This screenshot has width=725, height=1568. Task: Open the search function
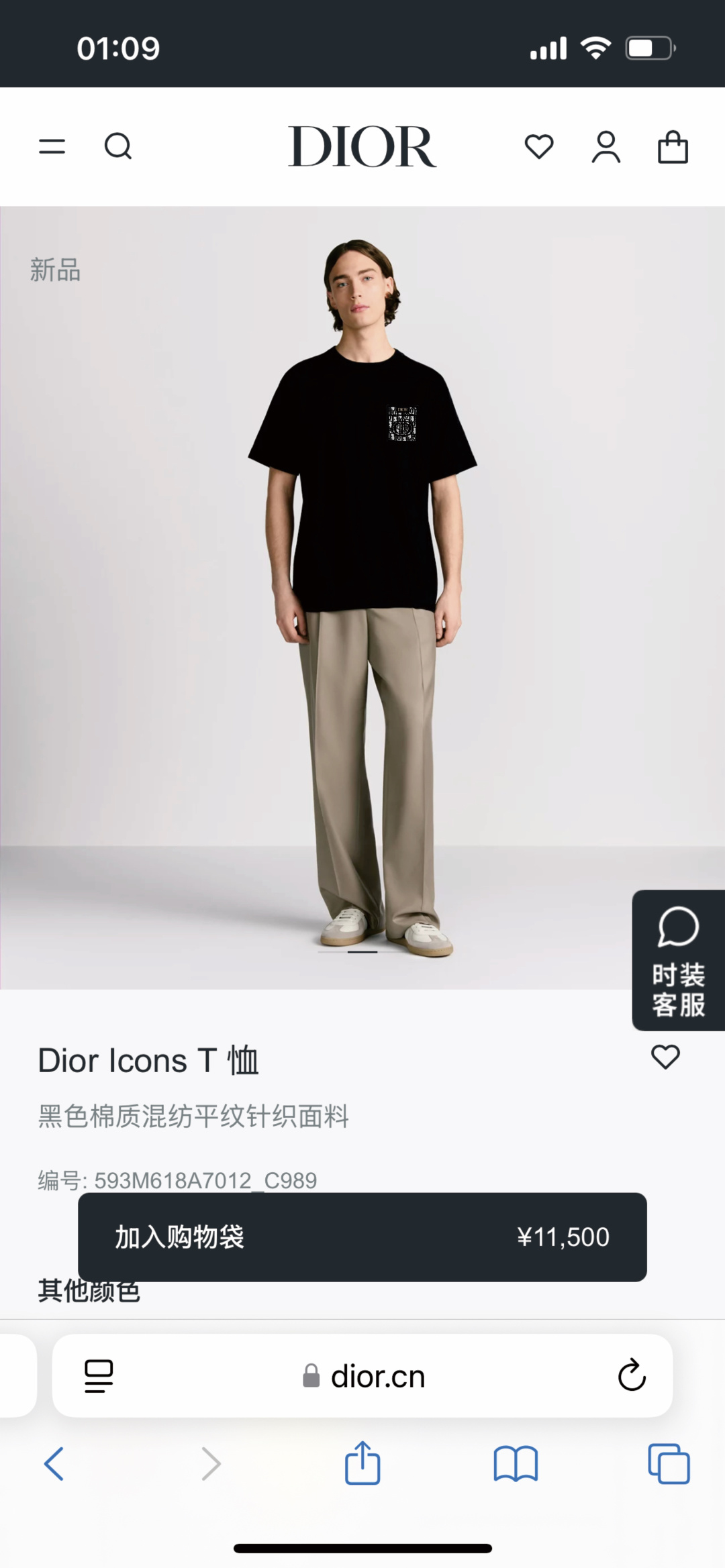[118, 147]
